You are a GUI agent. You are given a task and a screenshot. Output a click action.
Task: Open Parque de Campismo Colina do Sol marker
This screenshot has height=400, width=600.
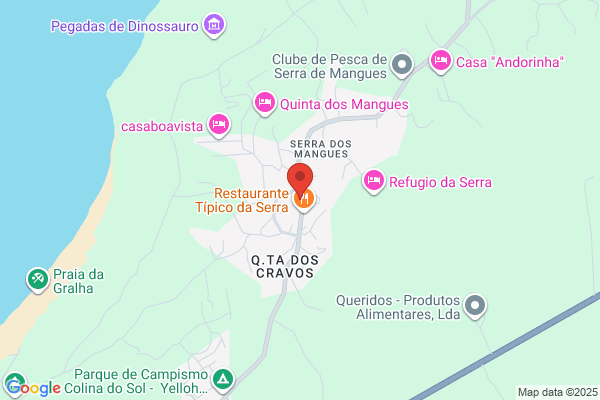(x=223, y=380)
